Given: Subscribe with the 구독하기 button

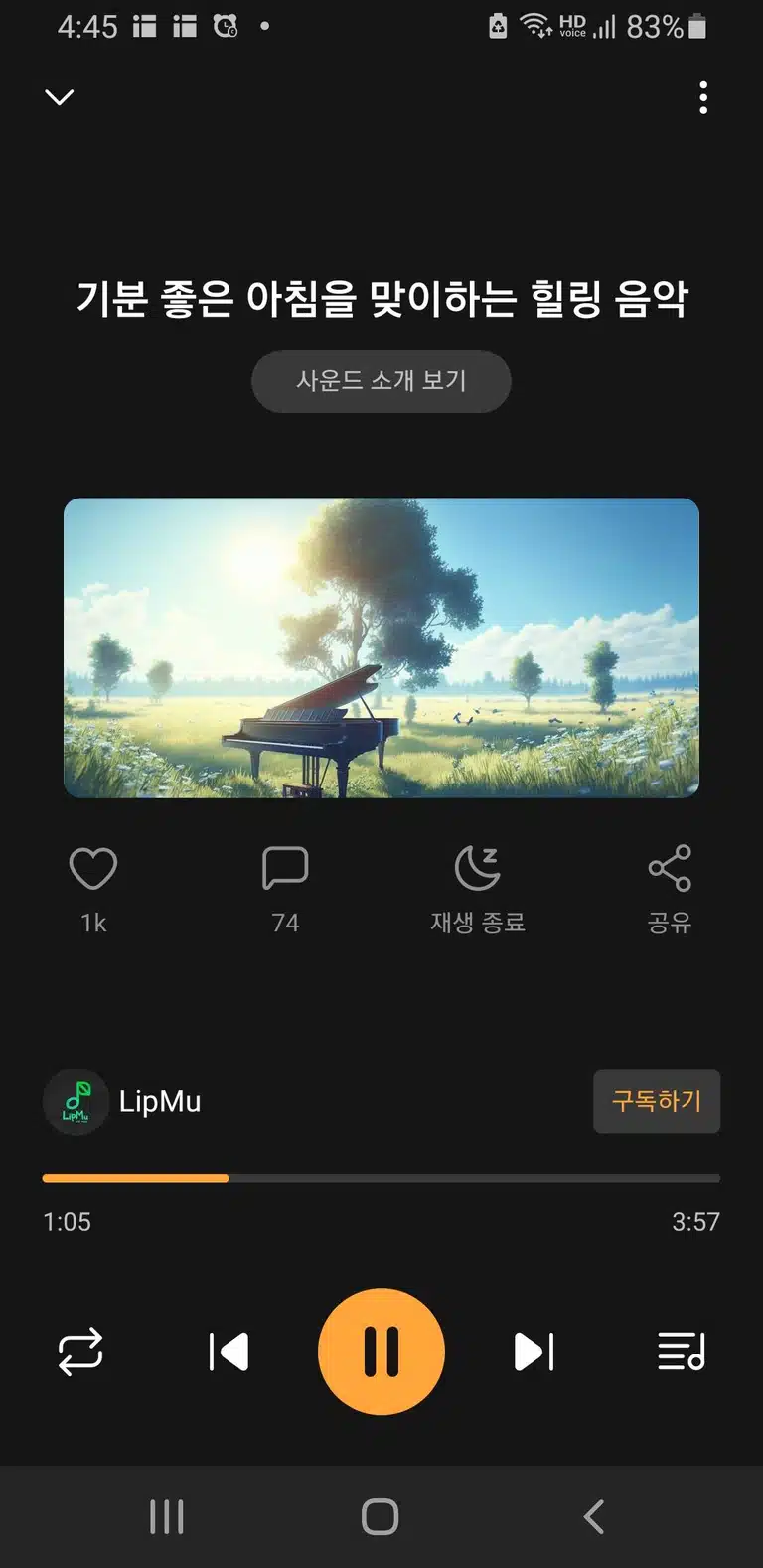Looking at the screenshot, I should click(x=657, y=1101).
